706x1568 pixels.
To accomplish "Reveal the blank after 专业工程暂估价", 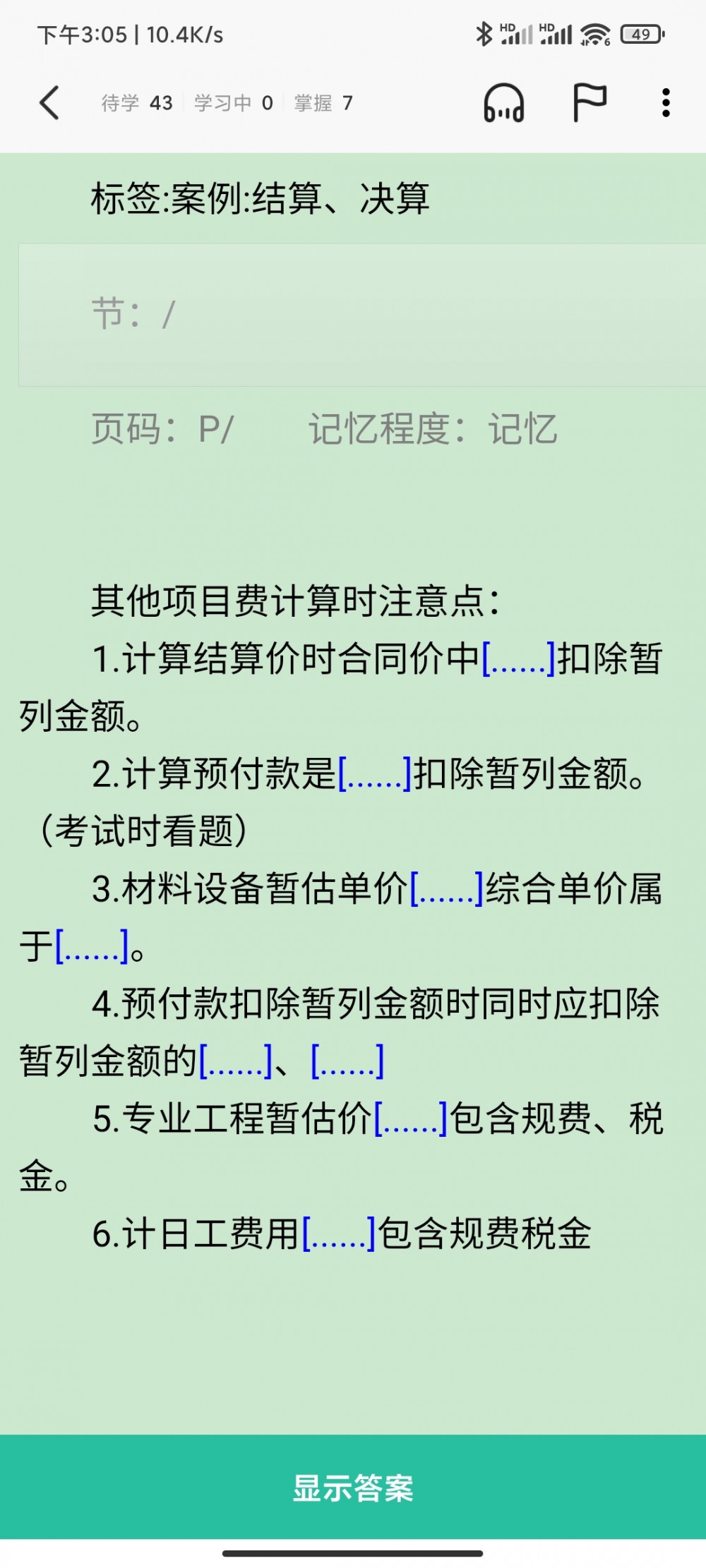I will (411, 1119).
